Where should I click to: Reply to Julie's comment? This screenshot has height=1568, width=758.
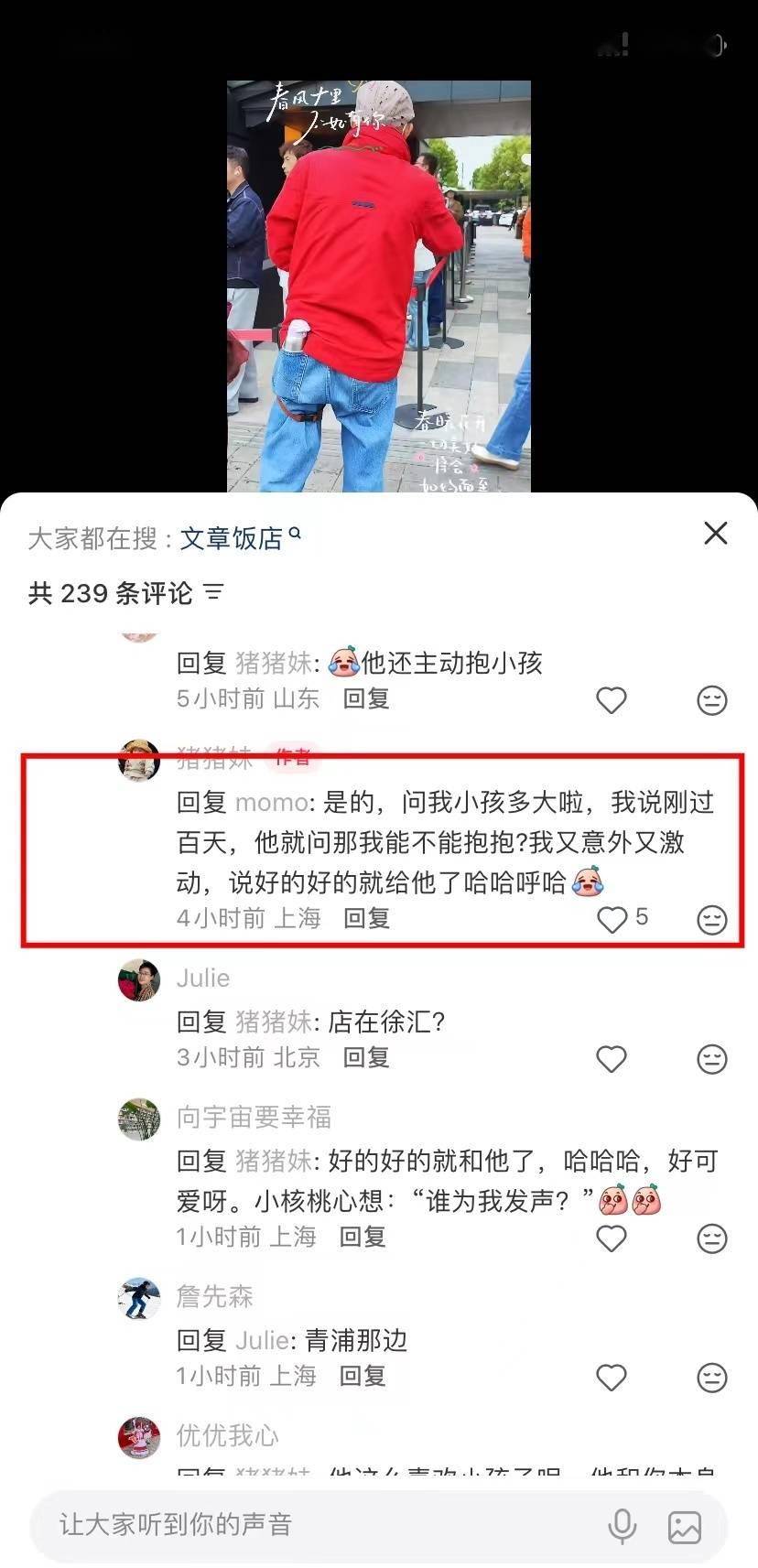366,1057
